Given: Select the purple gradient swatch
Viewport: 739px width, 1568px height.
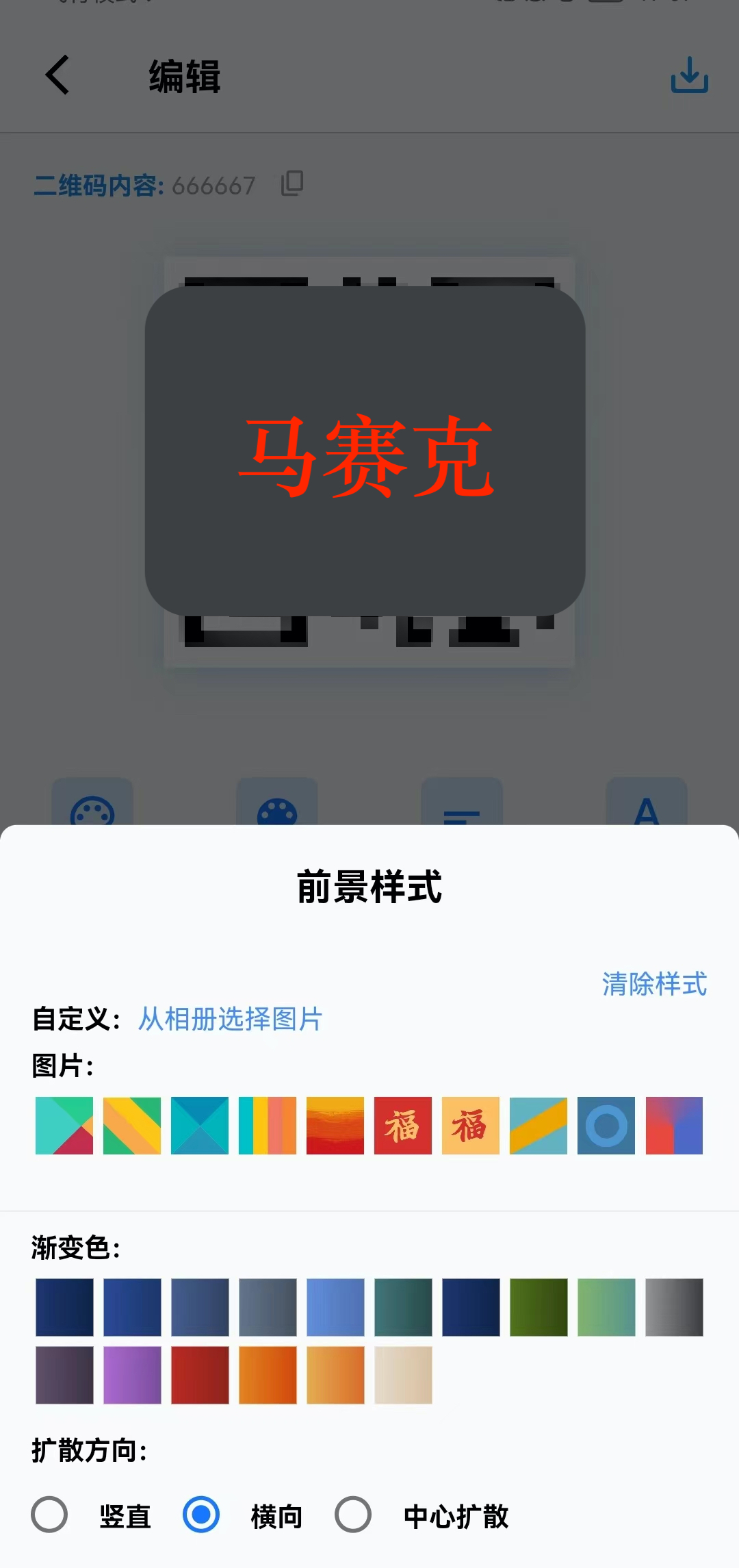Looking at the screenshot, I should pyautogui.click(x=132, y=1375).
